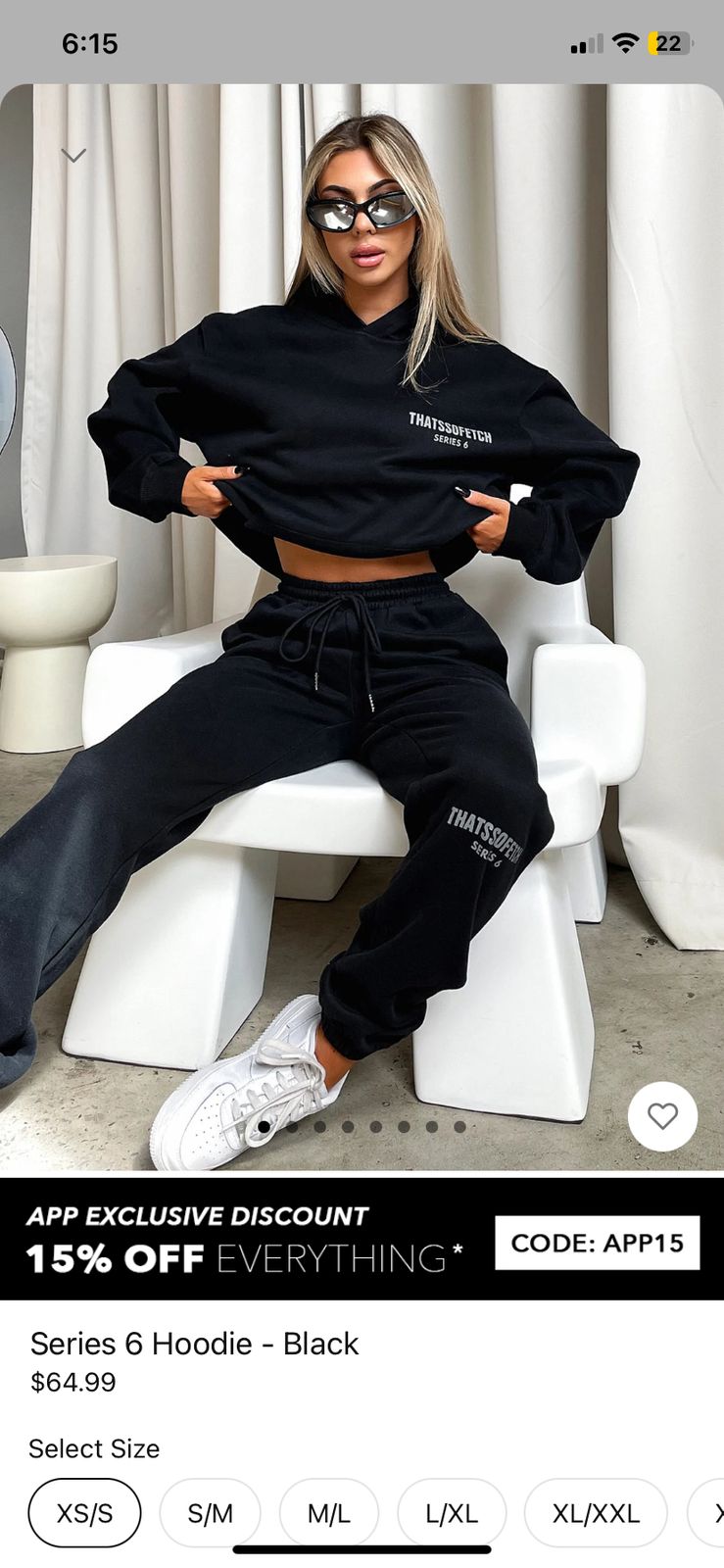724x1568 pixels.
Task: Pick the M/L size option
Action: (328, 1513)
